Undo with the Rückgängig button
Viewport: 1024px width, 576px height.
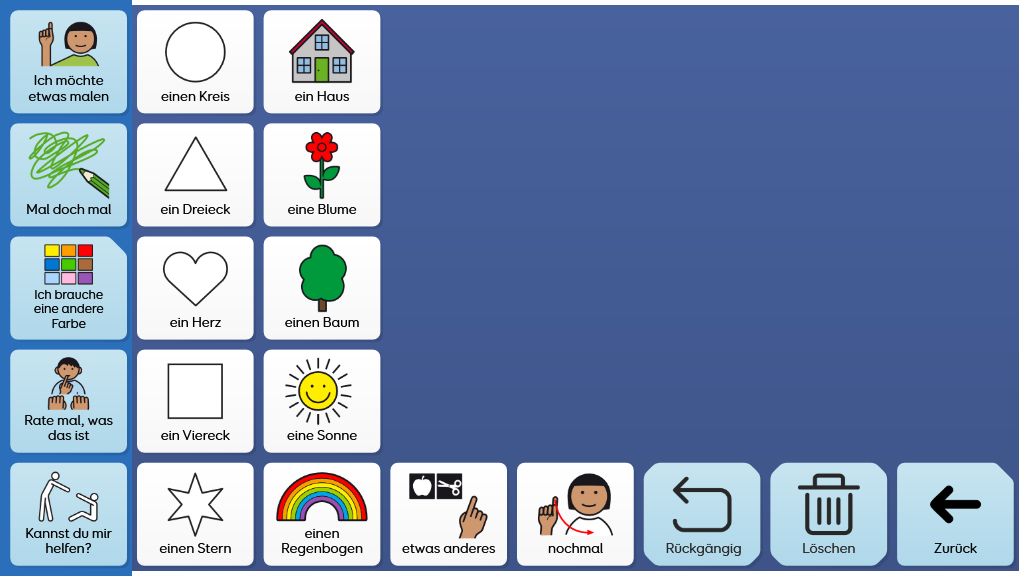702,514
